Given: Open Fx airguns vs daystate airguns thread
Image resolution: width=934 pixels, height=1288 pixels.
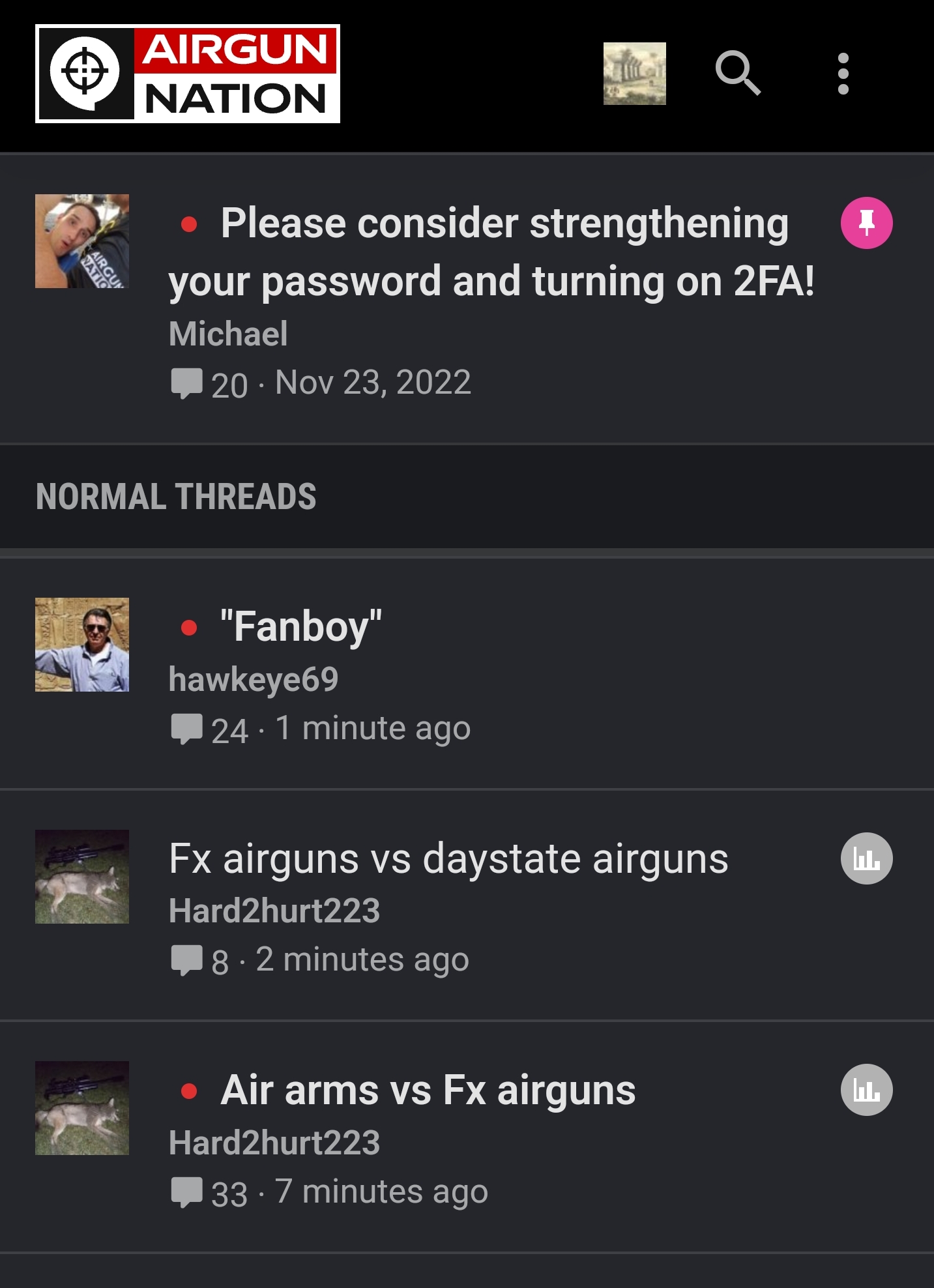Looking at the screenshot, I should click(448, 858).
